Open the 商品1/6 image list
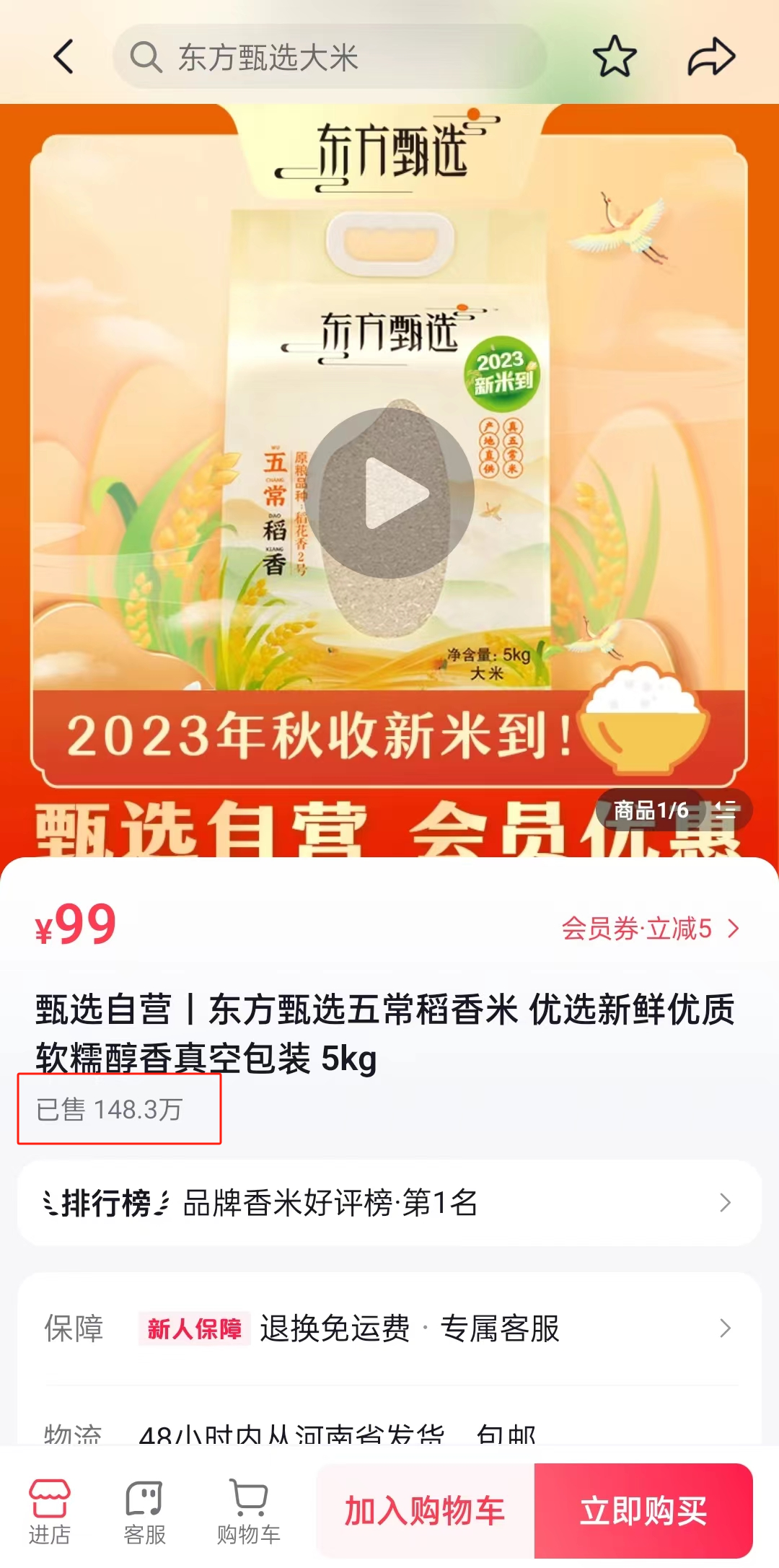The image size is (779, 1568). [673, 810]
